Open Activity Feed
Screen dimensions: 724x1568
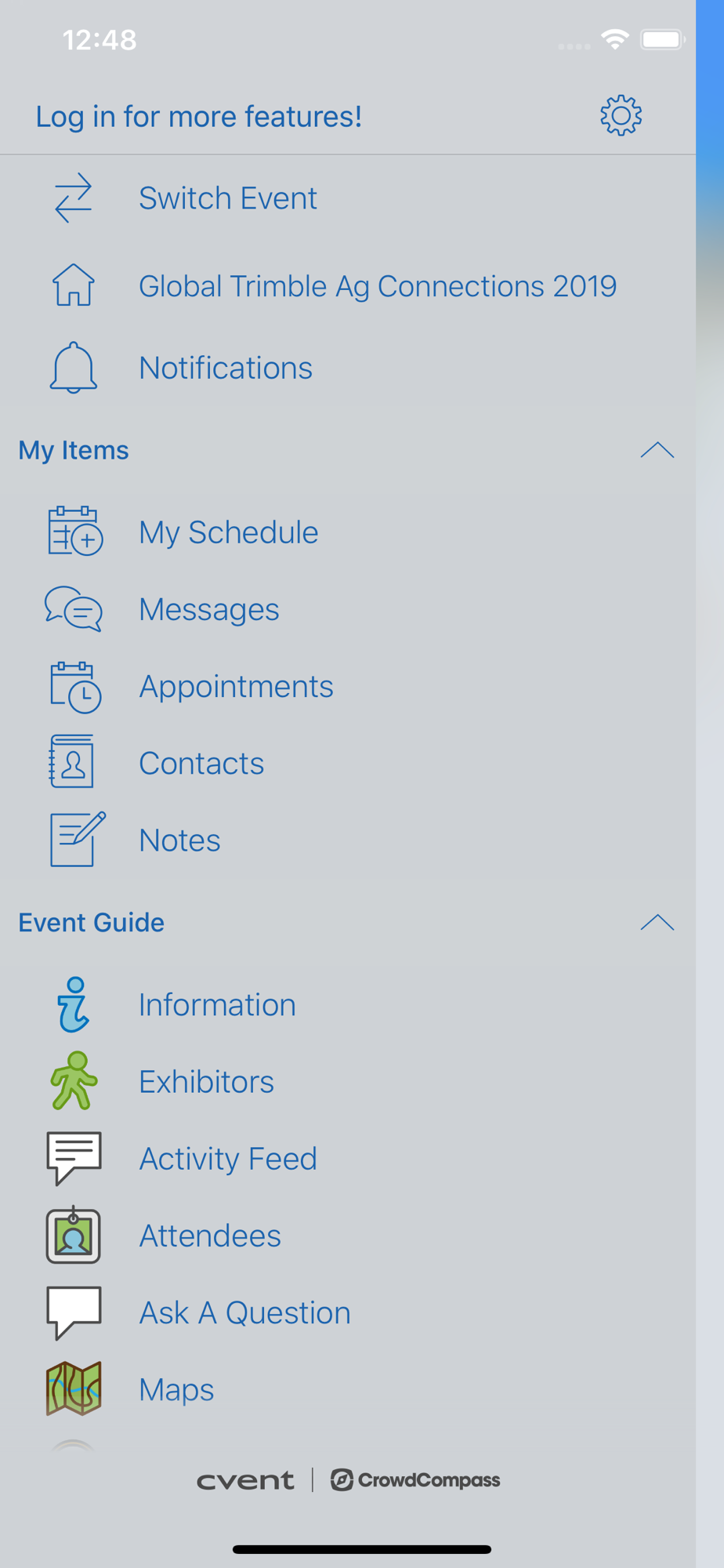348,1158
